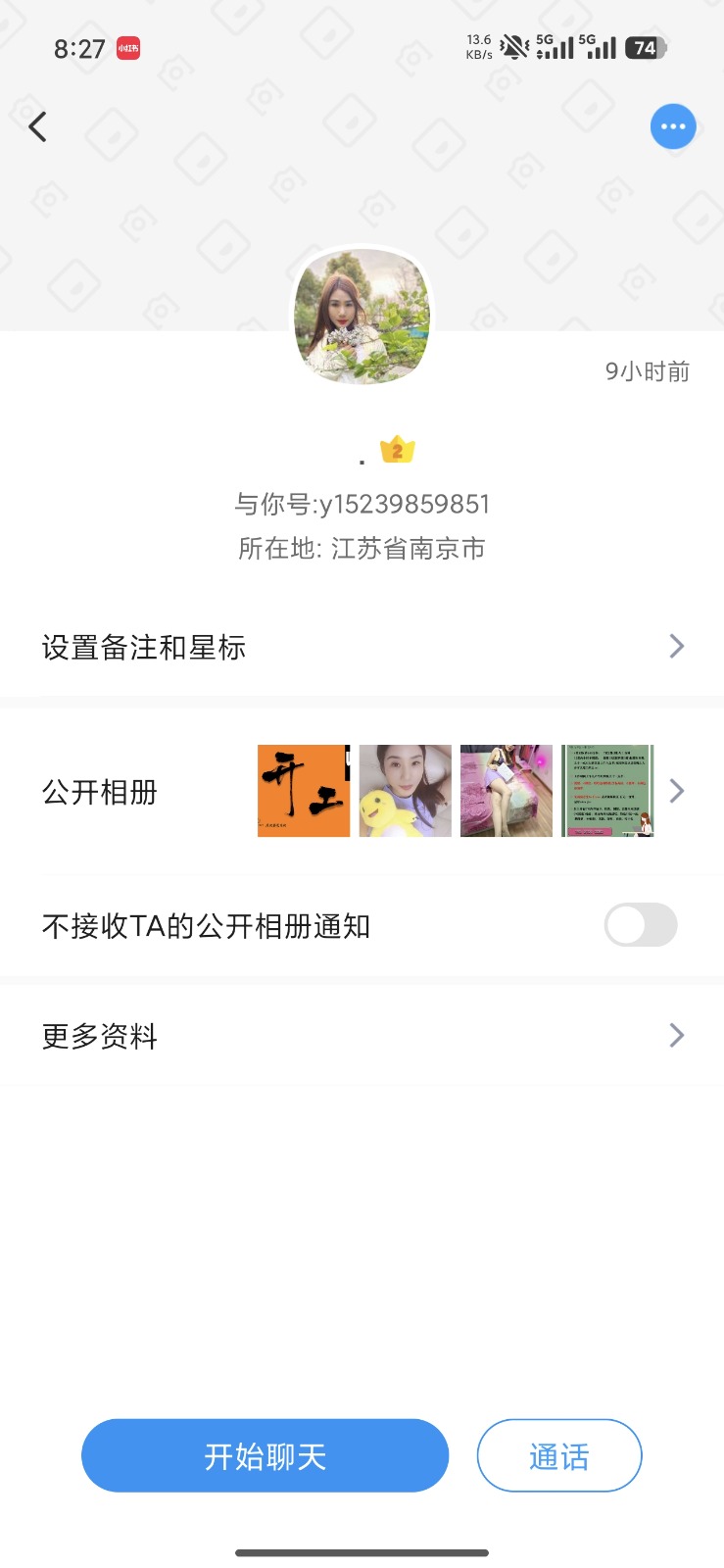Tap the 开始聊天 button
724x1568 pixels.
(x=265, y=1455)
